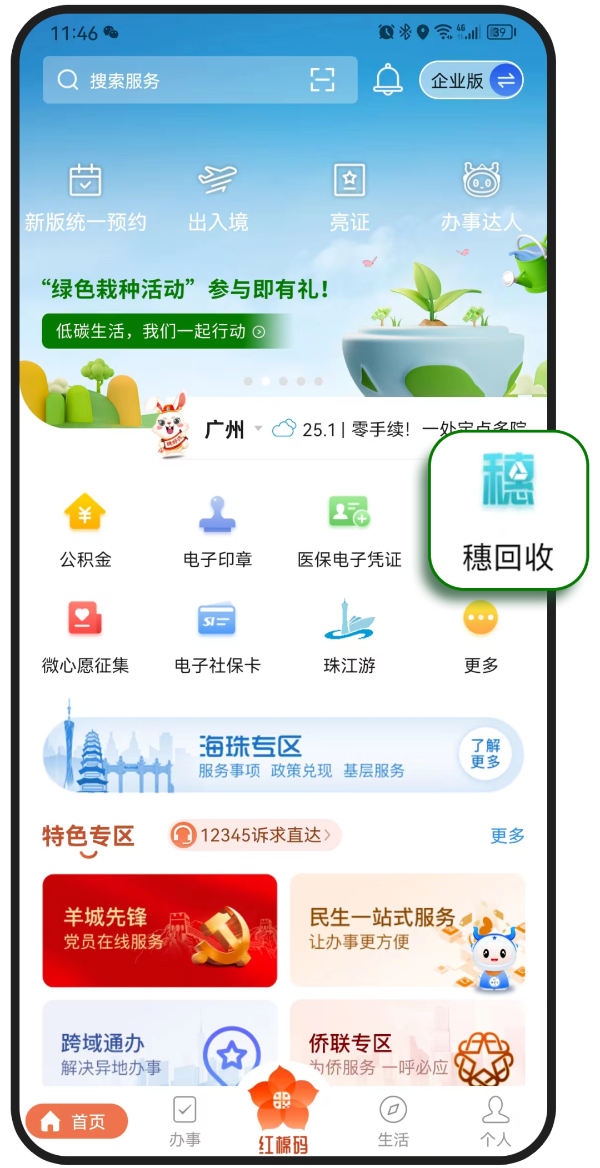600x1168 pixels.
Task: Open 电子社保卡
Action: coord(218,636)
